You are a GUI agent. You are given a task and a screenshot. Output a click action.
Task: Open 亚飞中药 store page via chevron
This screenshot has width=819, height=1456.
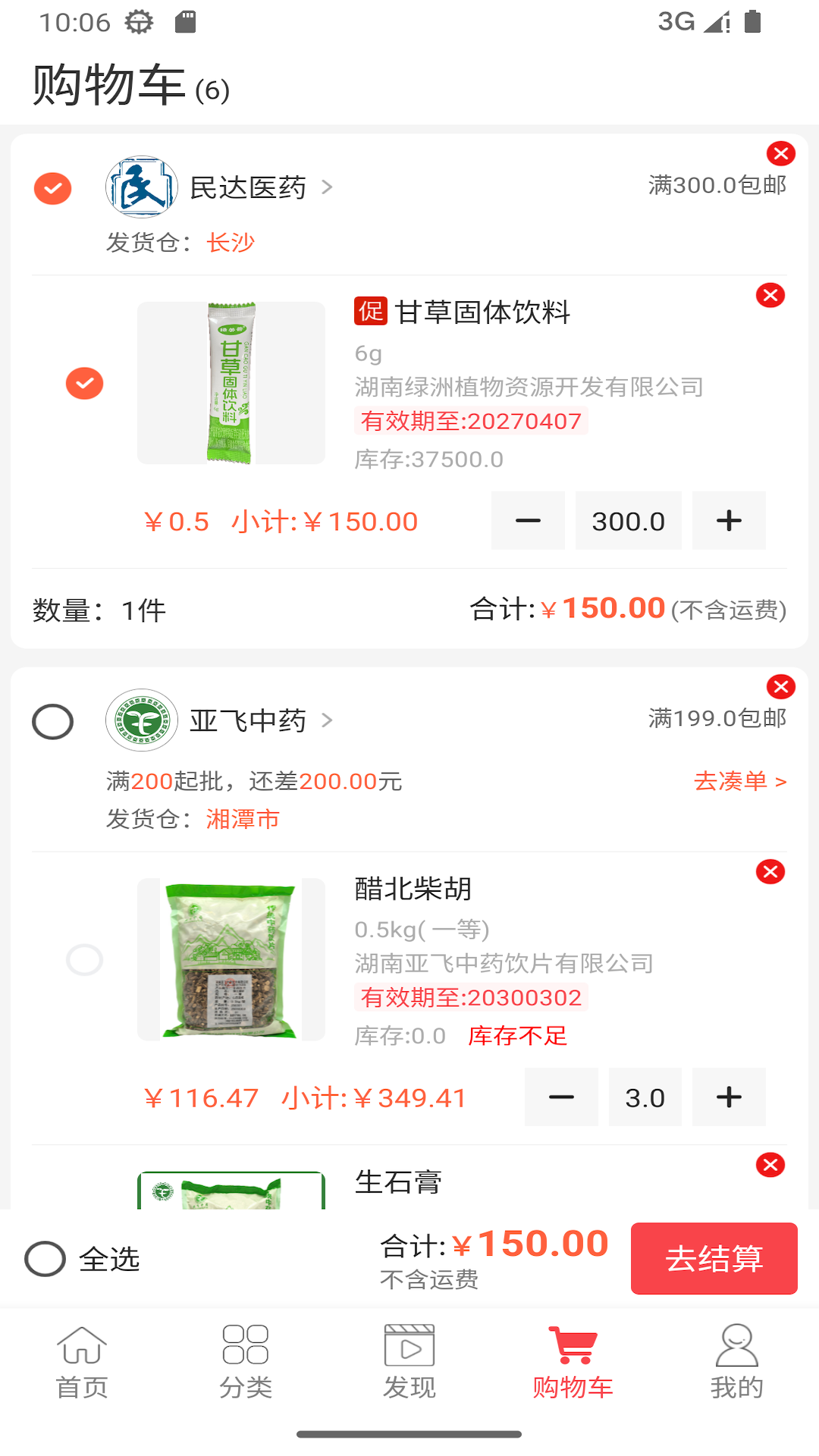coord(328,720)
